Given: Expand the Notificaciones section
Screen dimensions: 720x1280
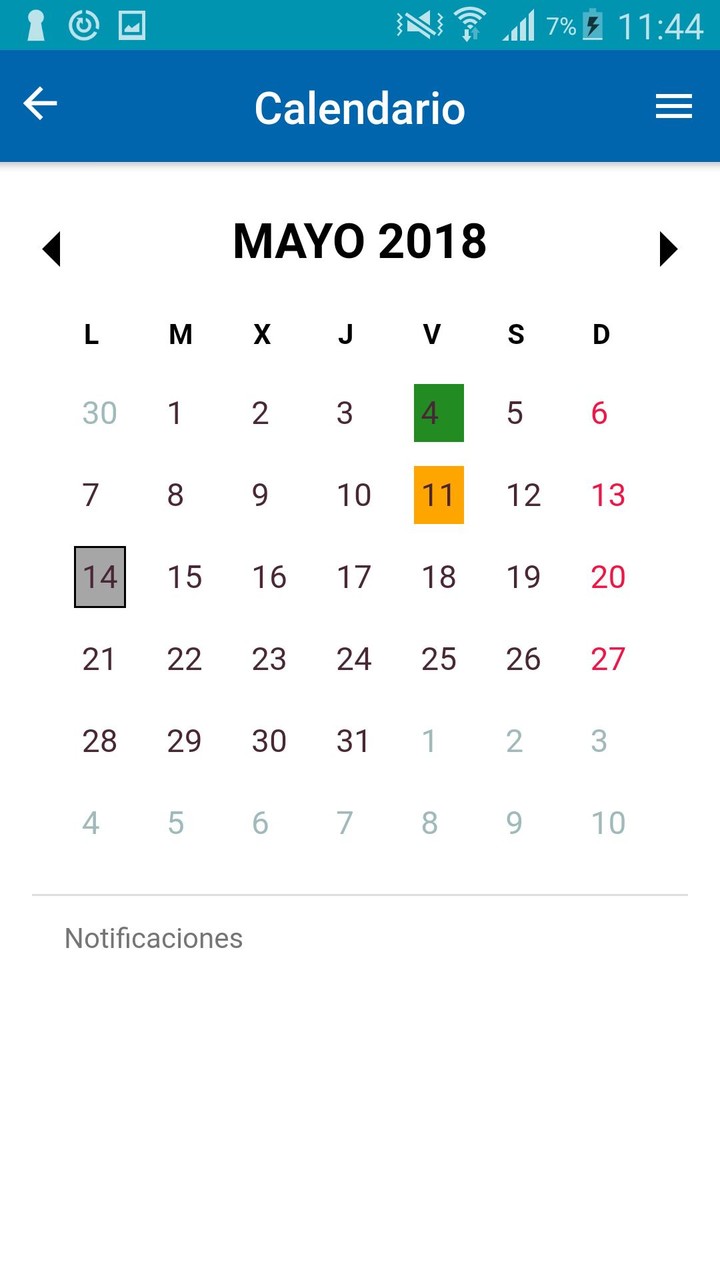Looking at the screenshot, I should tap(153, 938).
